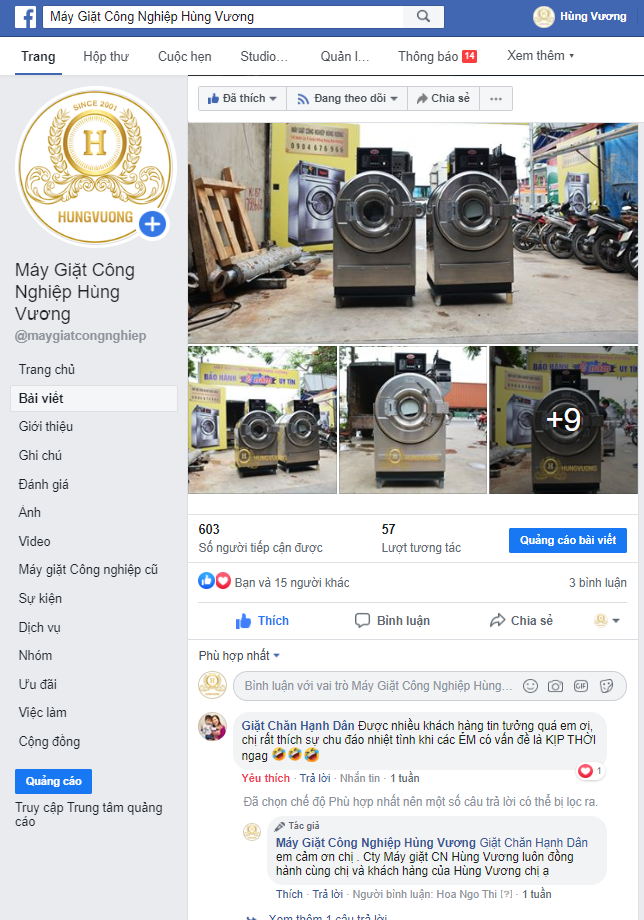The image size is (644, 920).
Task: Tap the Bình luận button under post
Action: click(392, 621)
